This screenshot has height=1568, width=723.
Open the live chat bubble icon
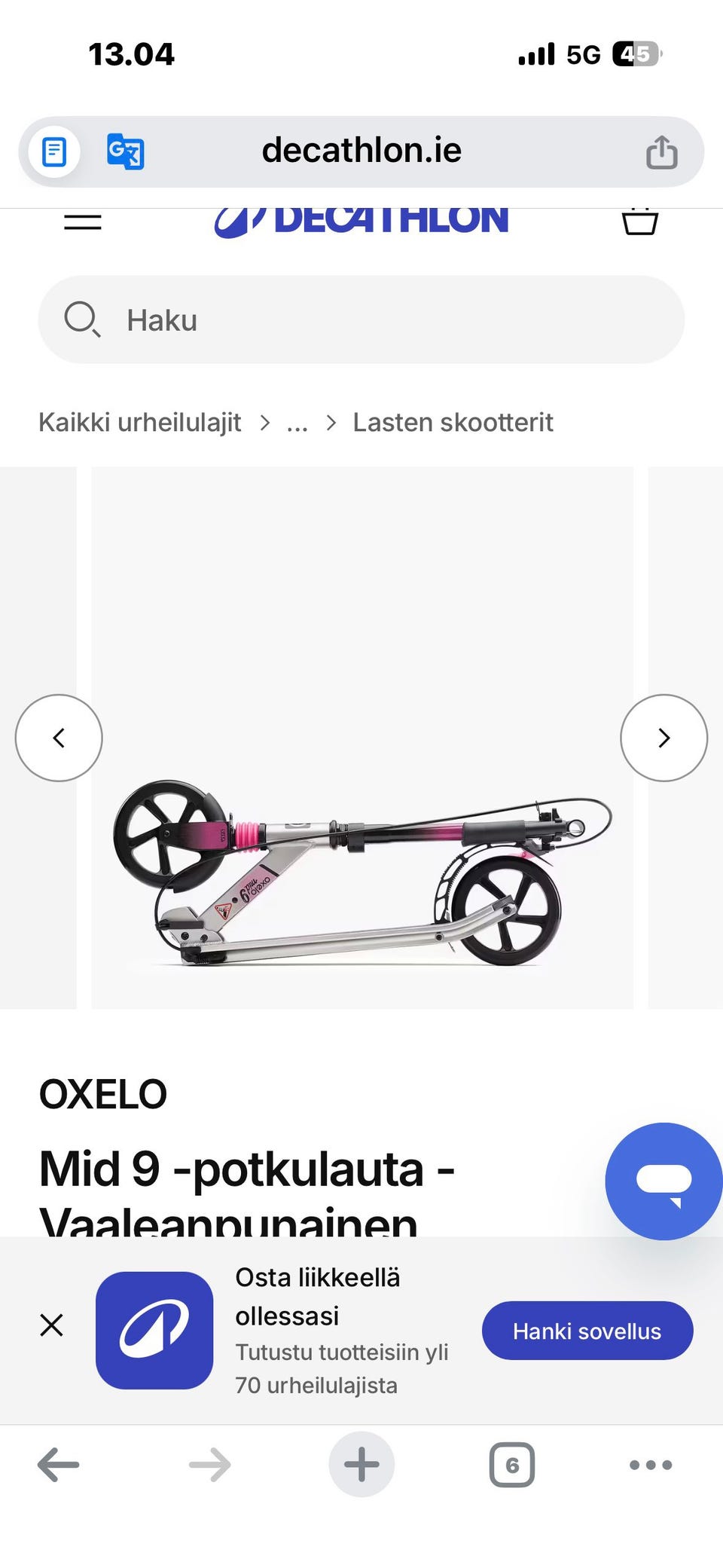click(663, 1181)
